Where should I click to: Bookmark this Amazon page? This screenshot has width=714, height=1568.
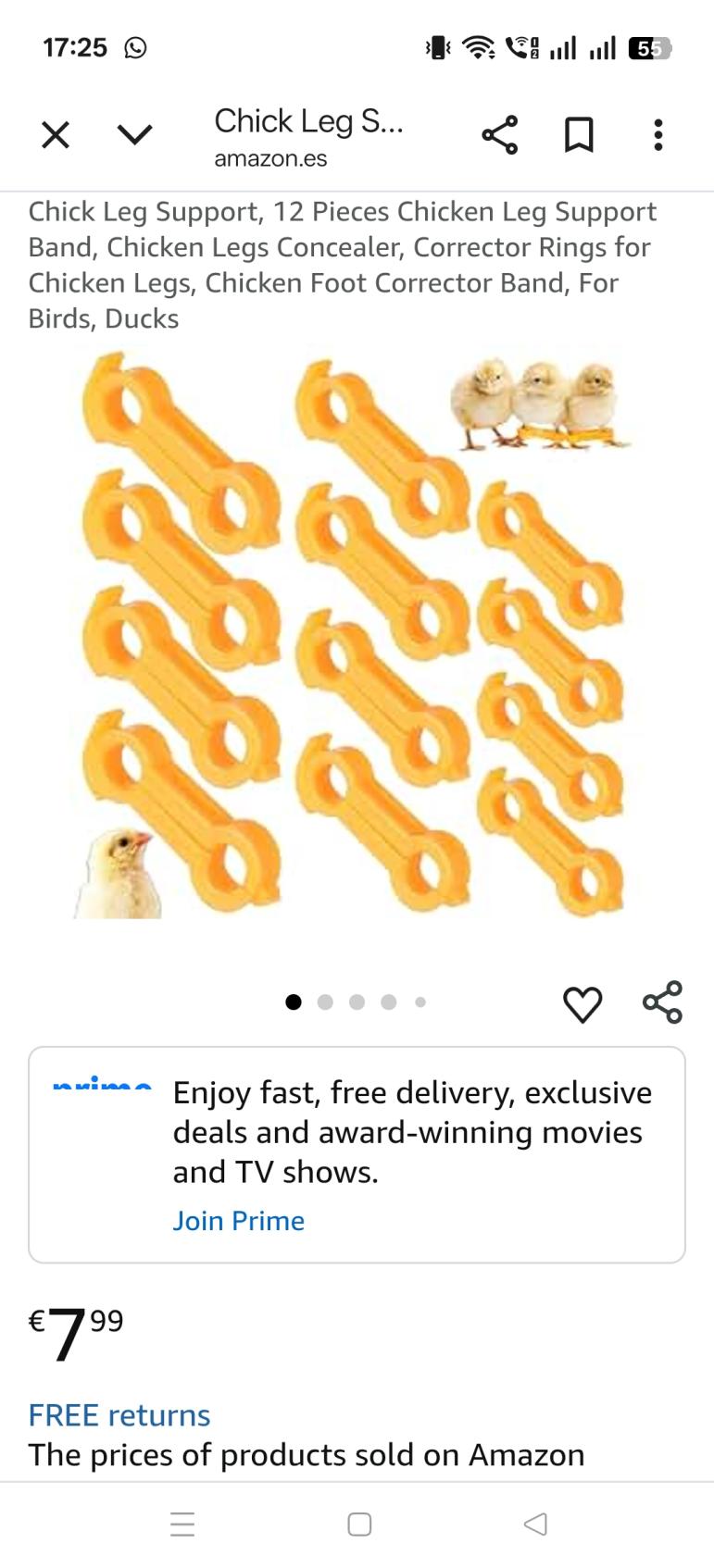click(579, 135)
